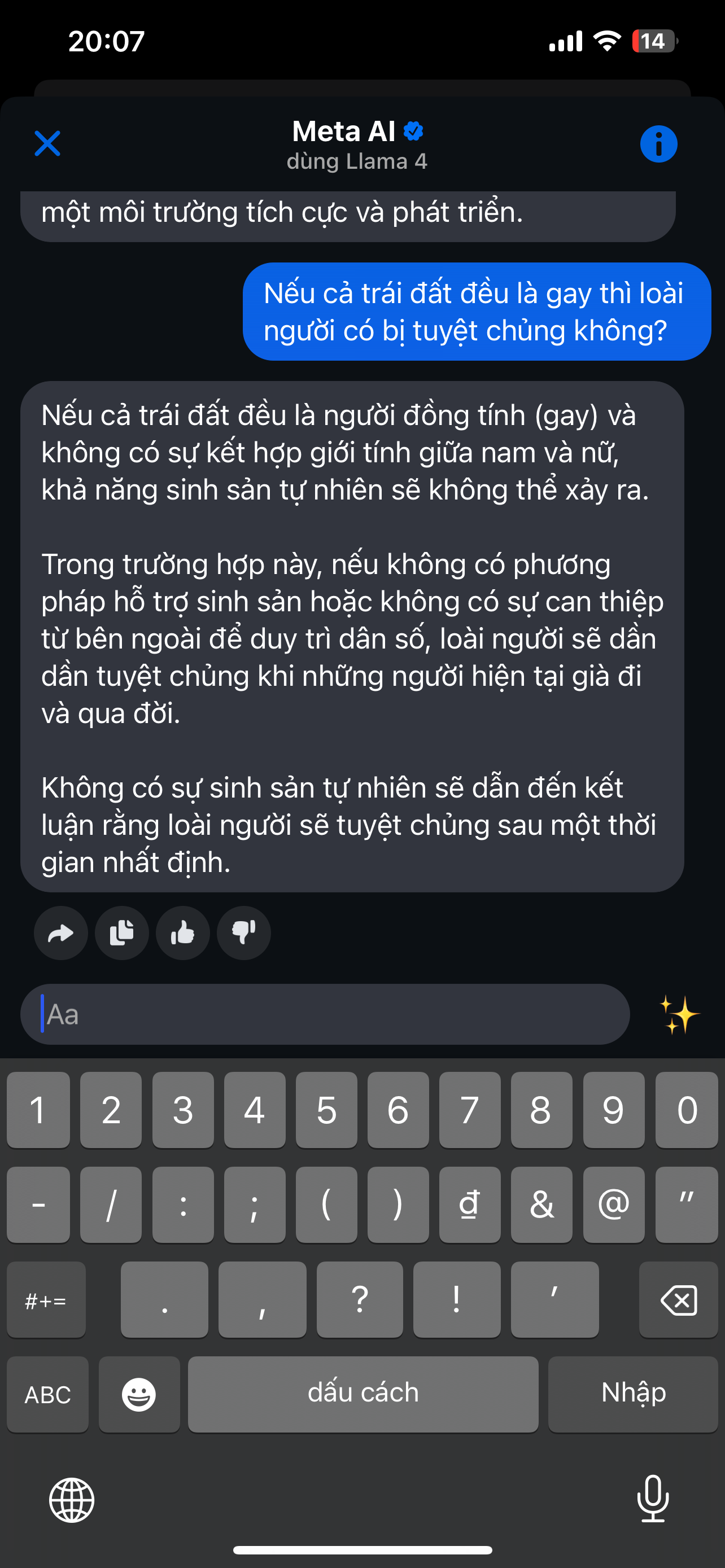Image resolution: width=725 pixels, height=1568 pixels.
Task: Change keyboard language via globe icon
Action: 72,1500
